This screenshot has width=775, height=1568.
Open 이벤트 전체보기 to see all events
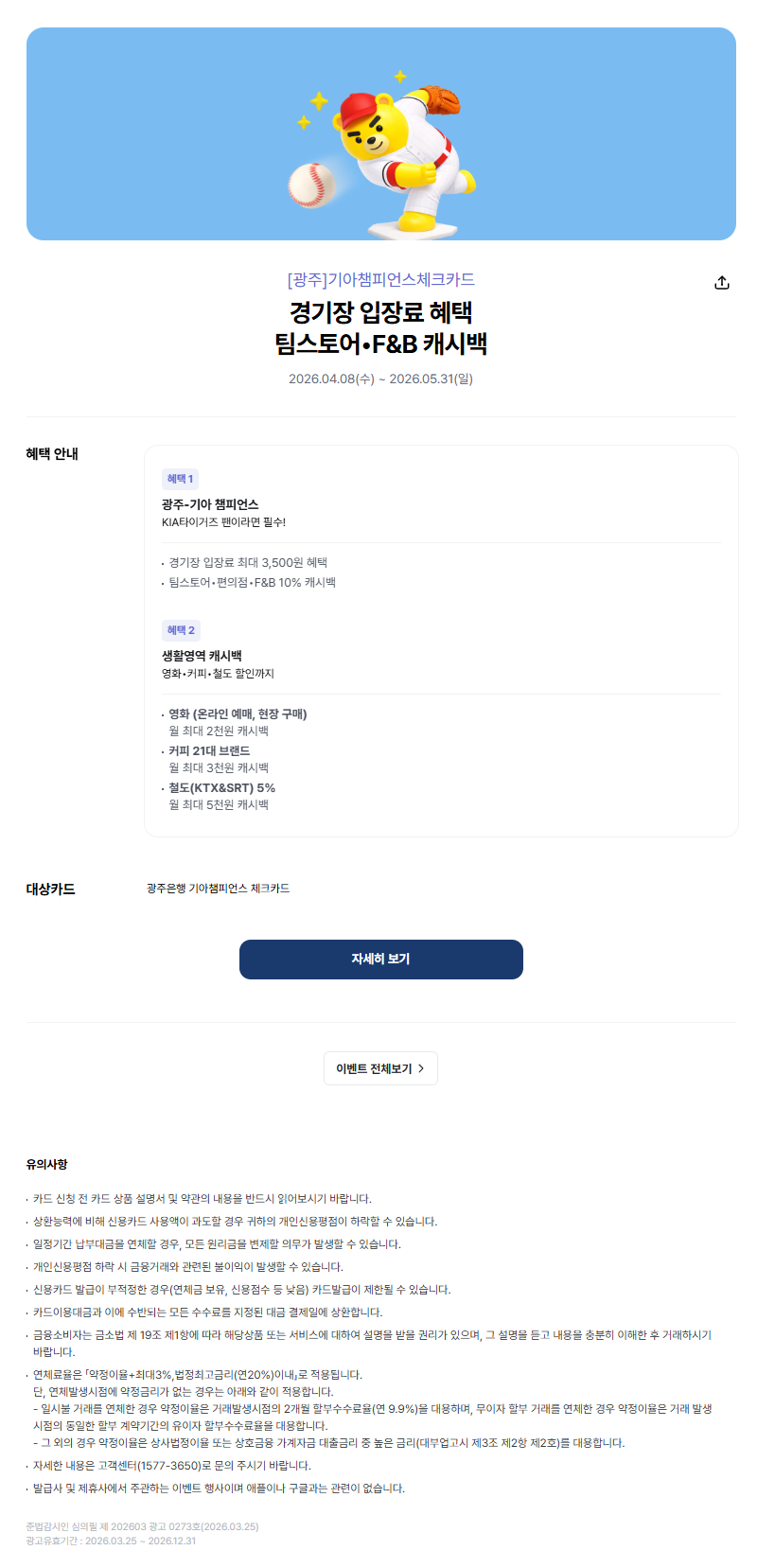point(380,1068)
